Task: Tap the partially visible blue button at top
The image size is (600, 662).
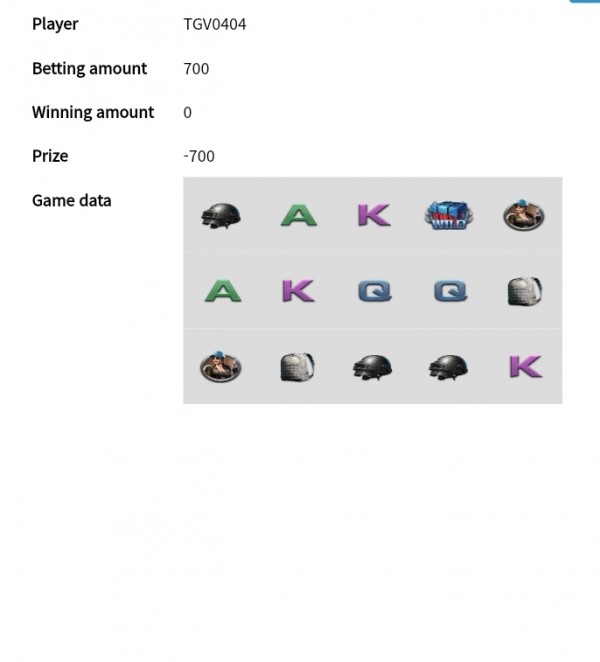Action: tap(586, 2)
